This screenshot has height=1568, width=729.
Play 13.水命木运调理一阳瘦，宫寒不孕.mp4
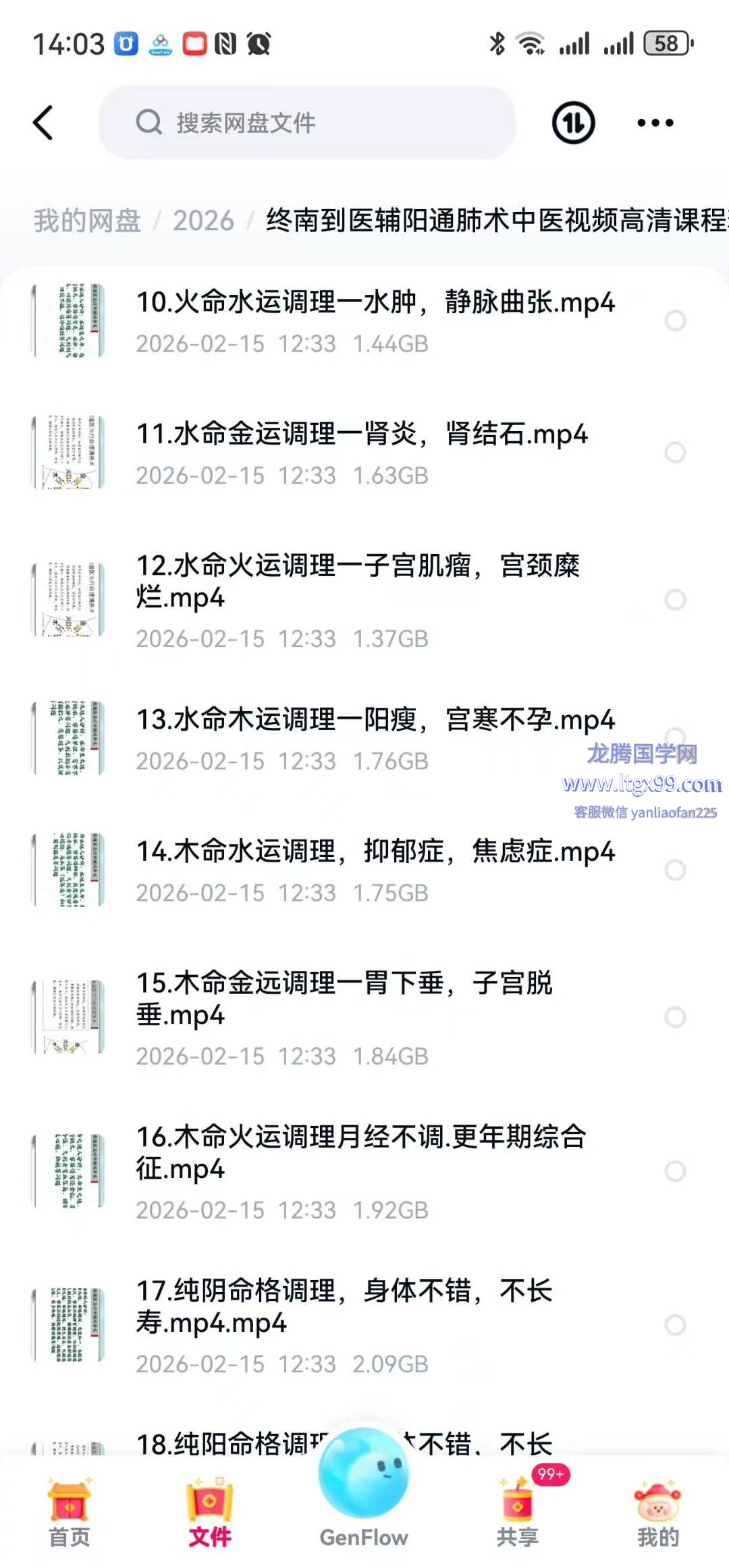pos(375,721)
